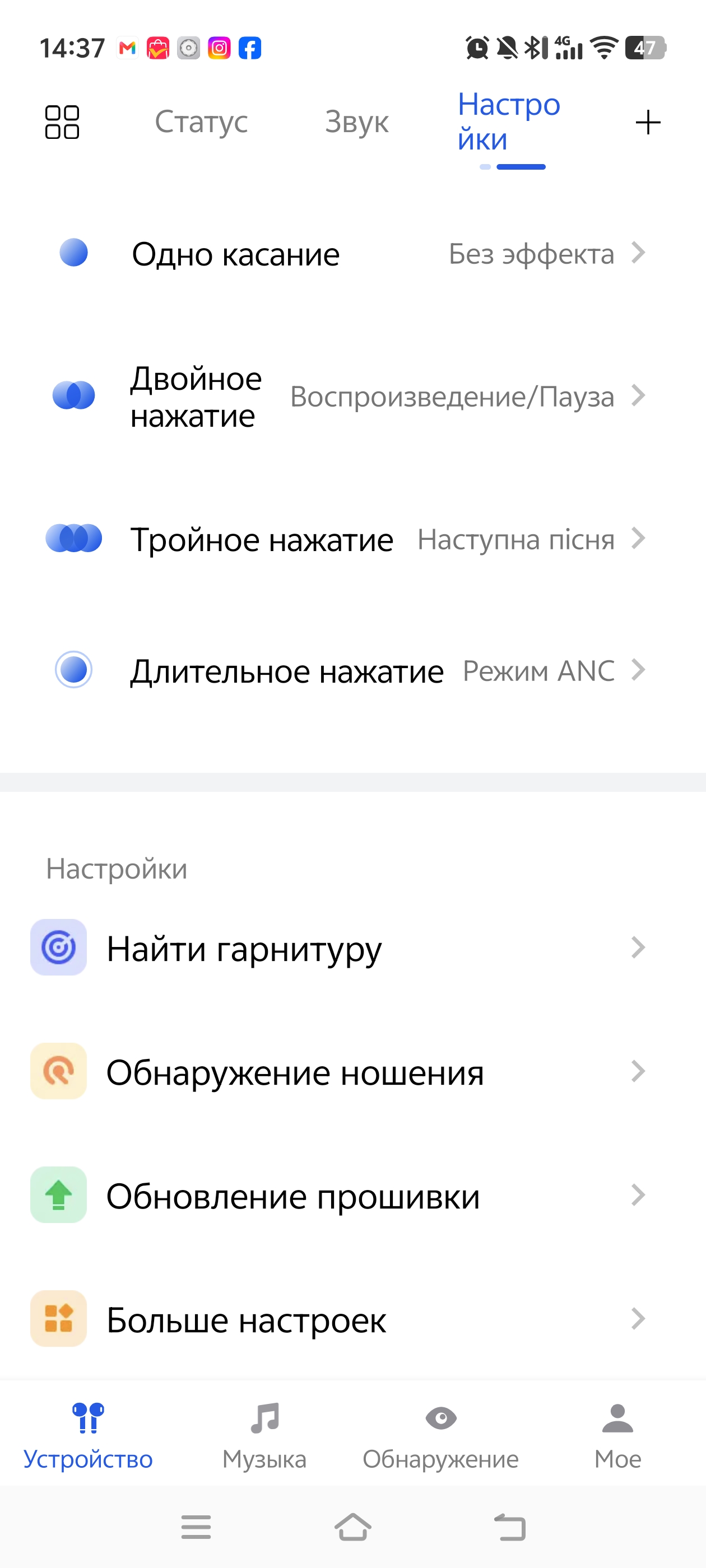Tap the system home button
This screenshot has width=706, height=1568.
[x=352, y=1527]
